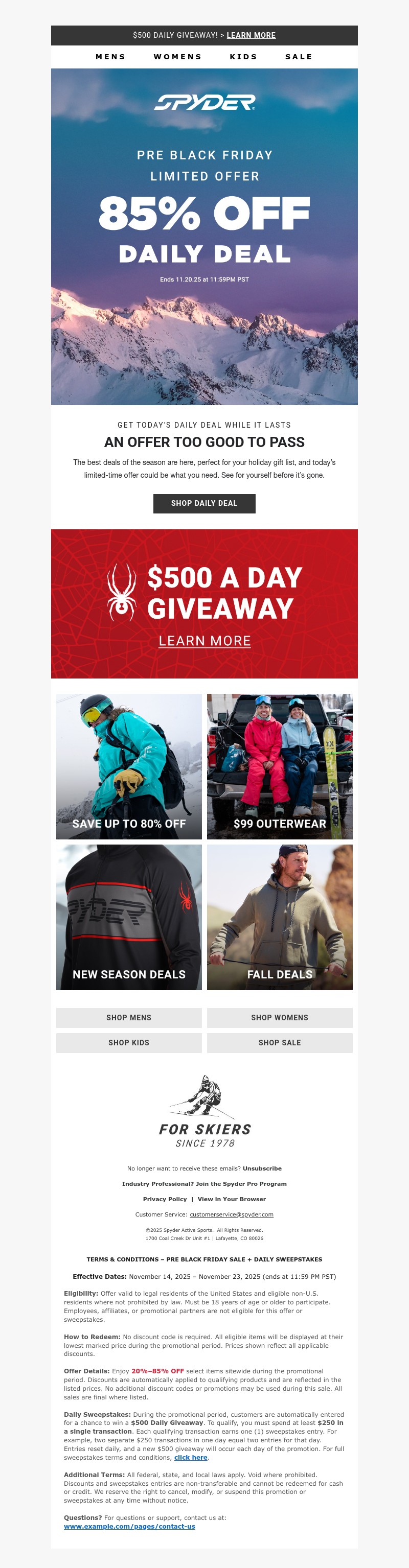
Task: View the Fall Deals tile
Action: 280,917
